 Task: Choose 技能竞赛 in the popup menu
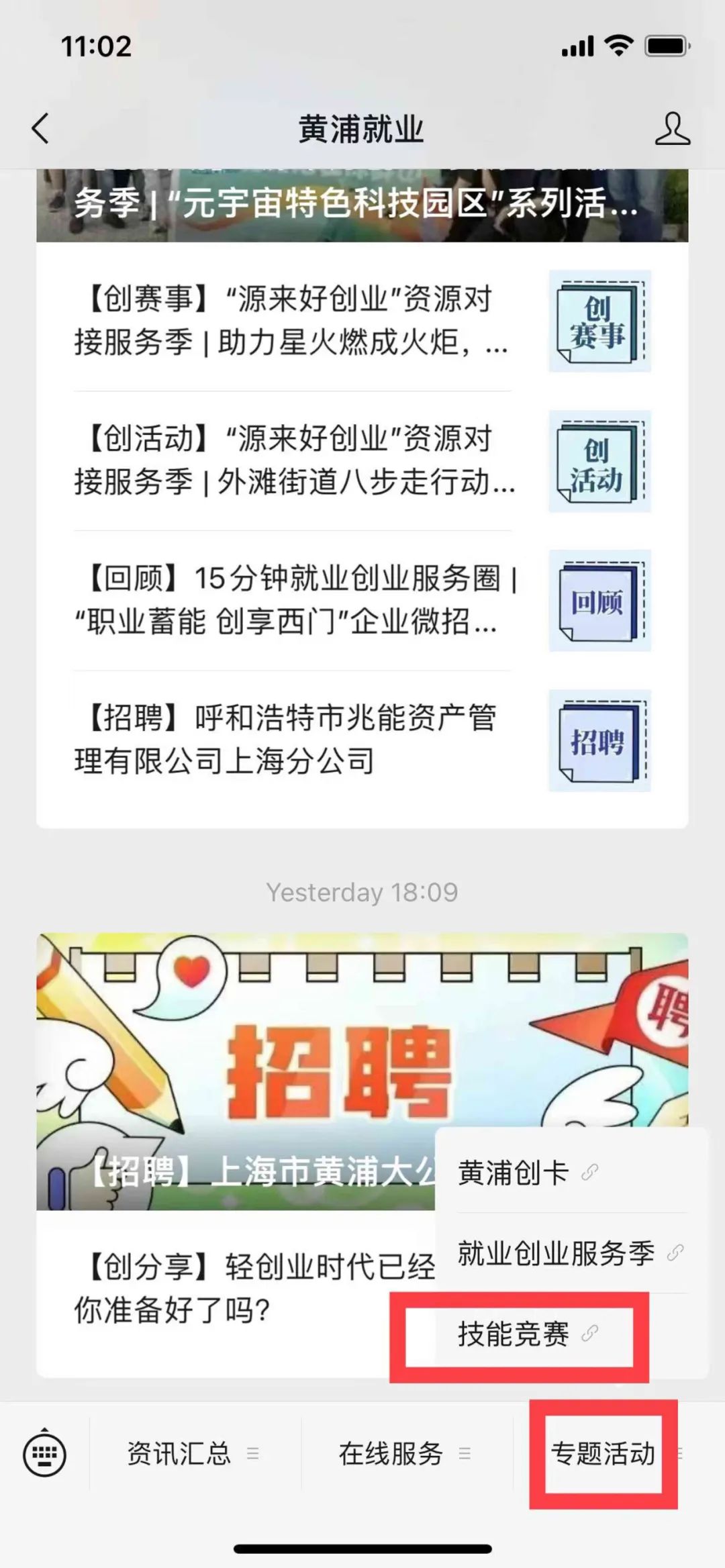[x=528, y=1334]
